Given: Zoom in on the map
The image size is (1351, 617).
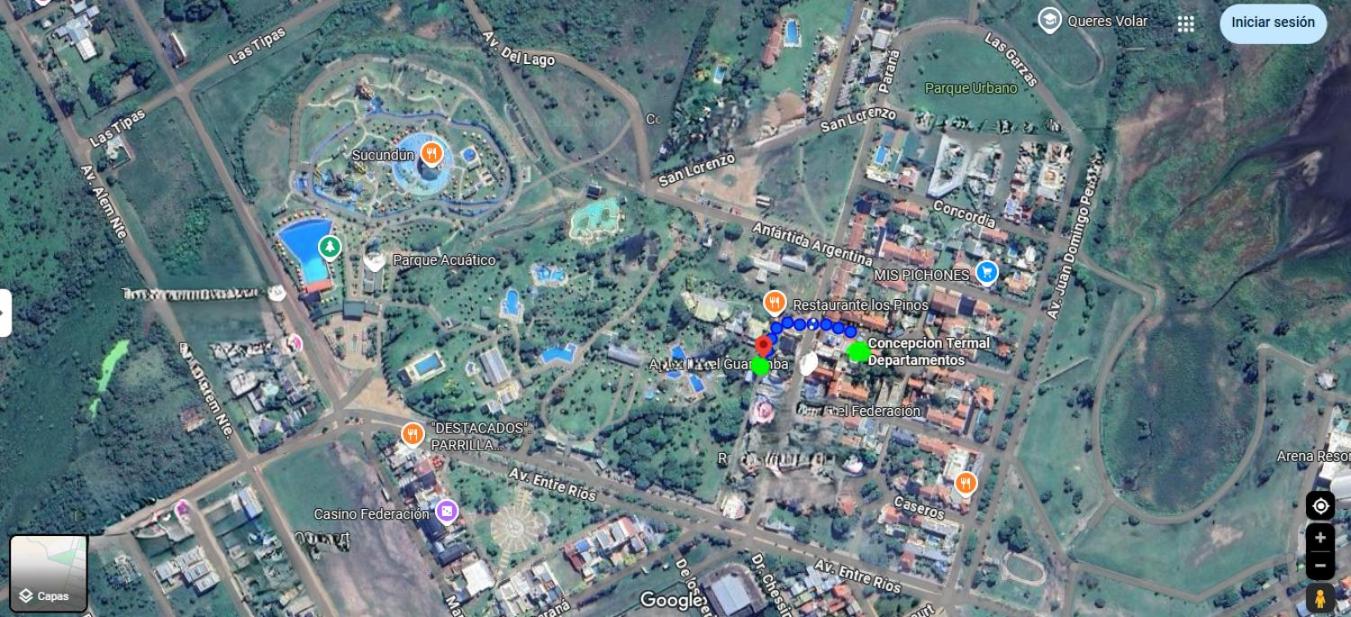Looking at the screenshot, I should [x=1320, y=538].
